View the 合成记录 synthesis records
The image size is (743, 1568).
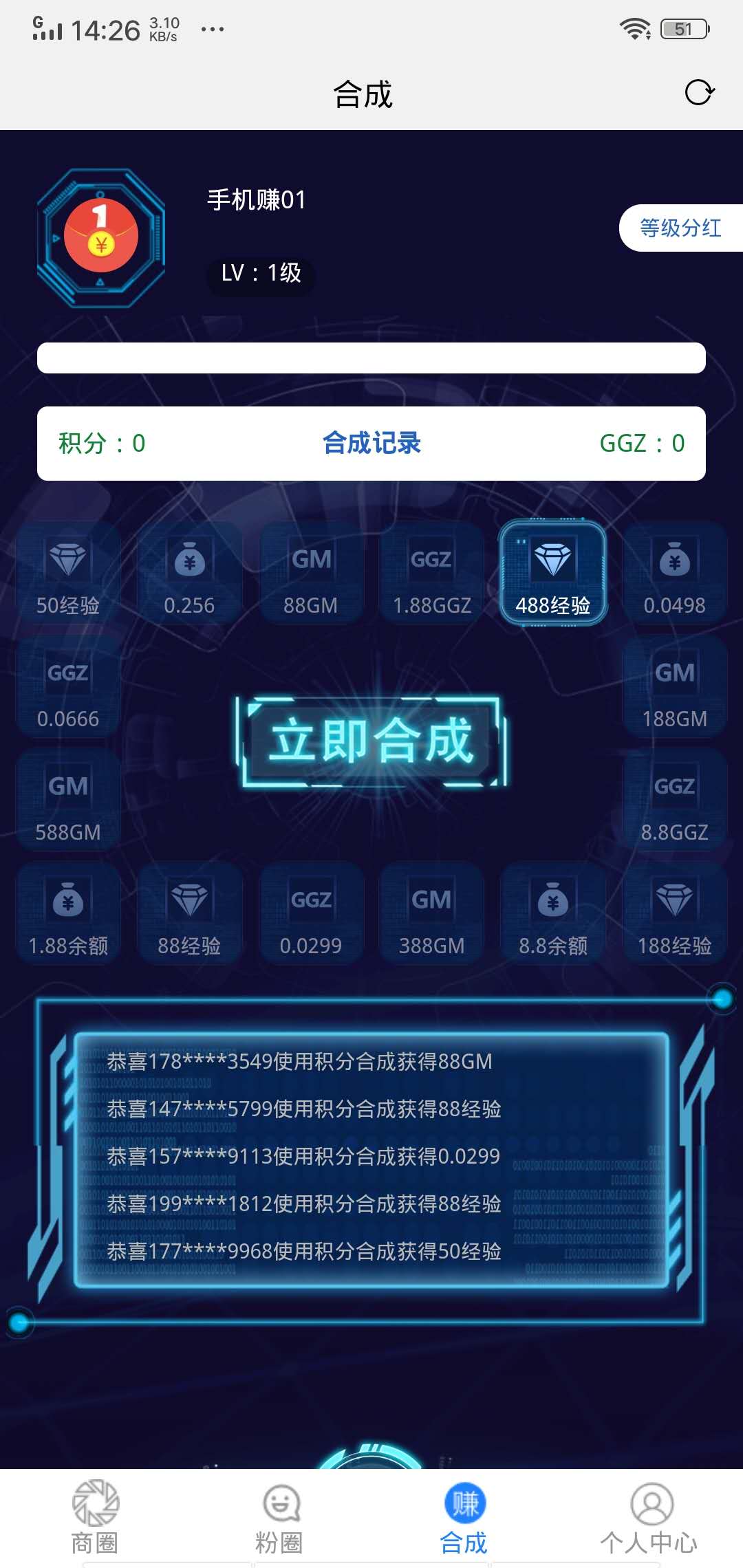[371, 442]
